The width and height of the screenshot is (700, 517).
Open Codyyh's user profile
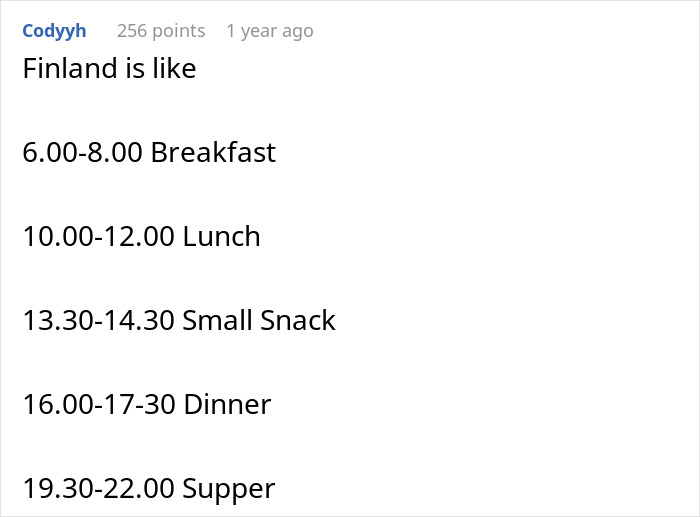(x=54, y=31)
